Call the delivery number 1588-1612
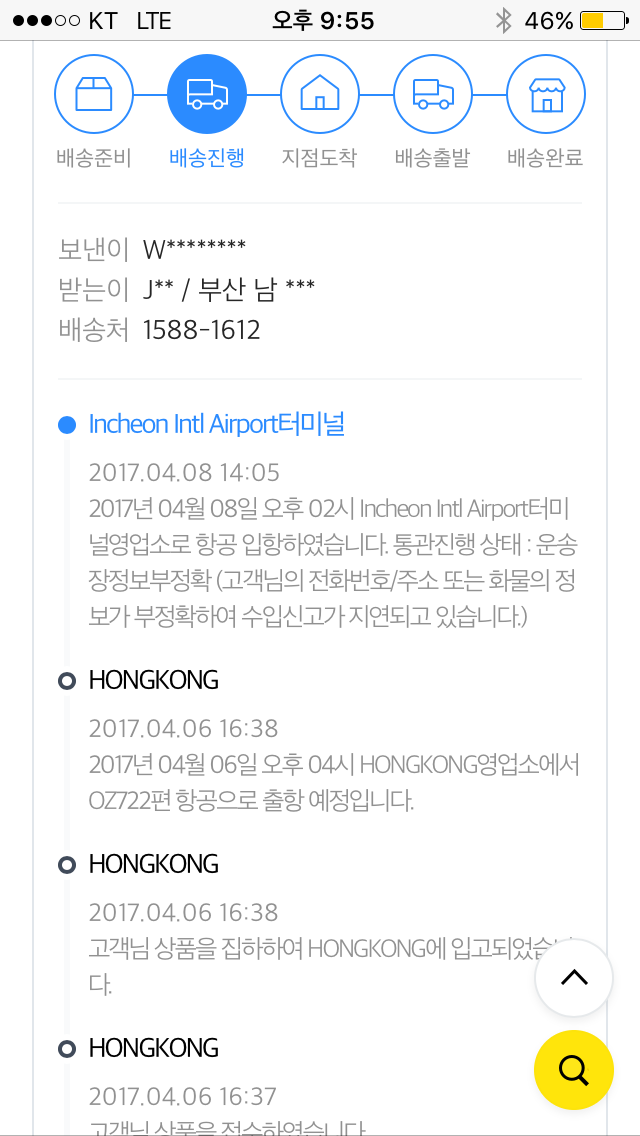The height and width of the screenshot is (1136, 640). [202, 330]
